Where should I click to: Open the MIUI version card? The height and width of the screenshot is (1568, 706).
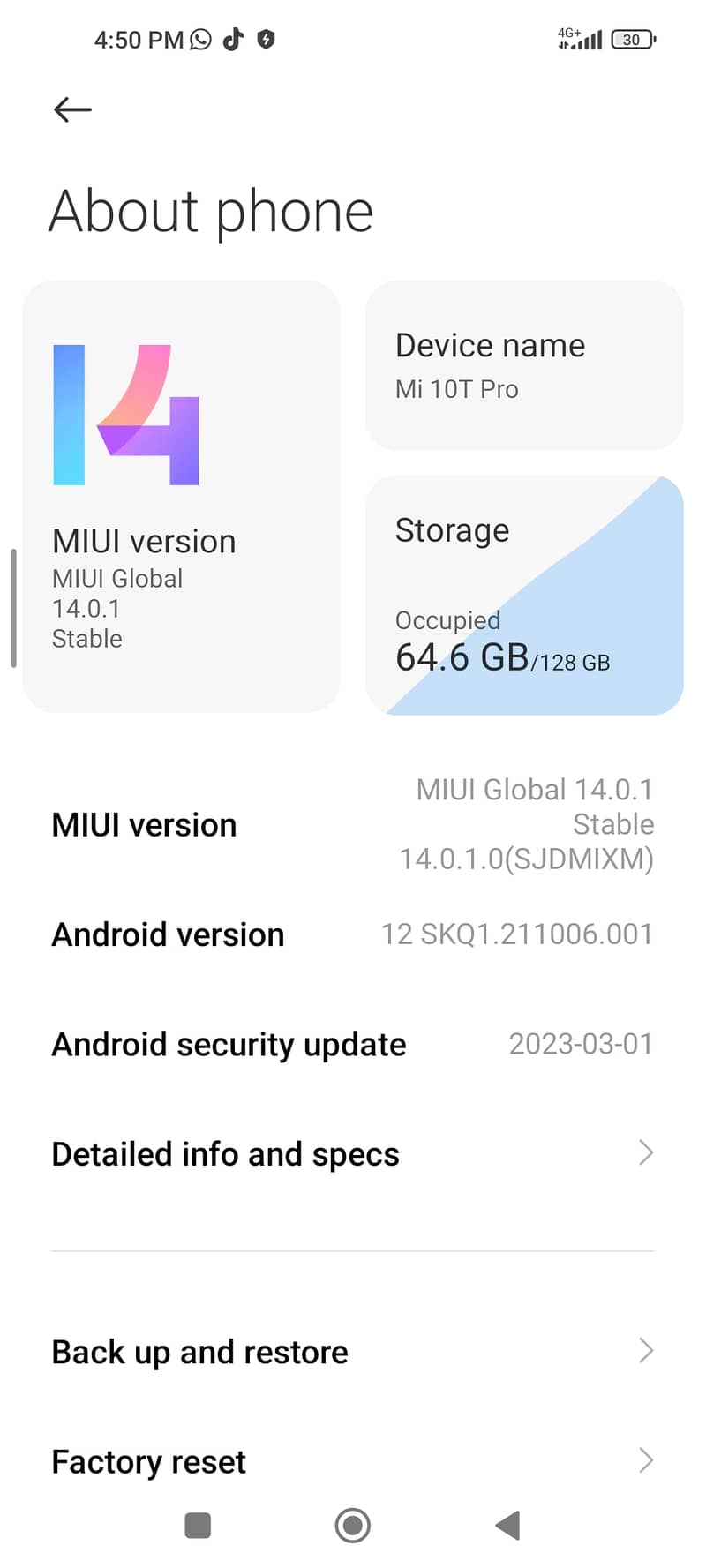[x=181, y=497]
